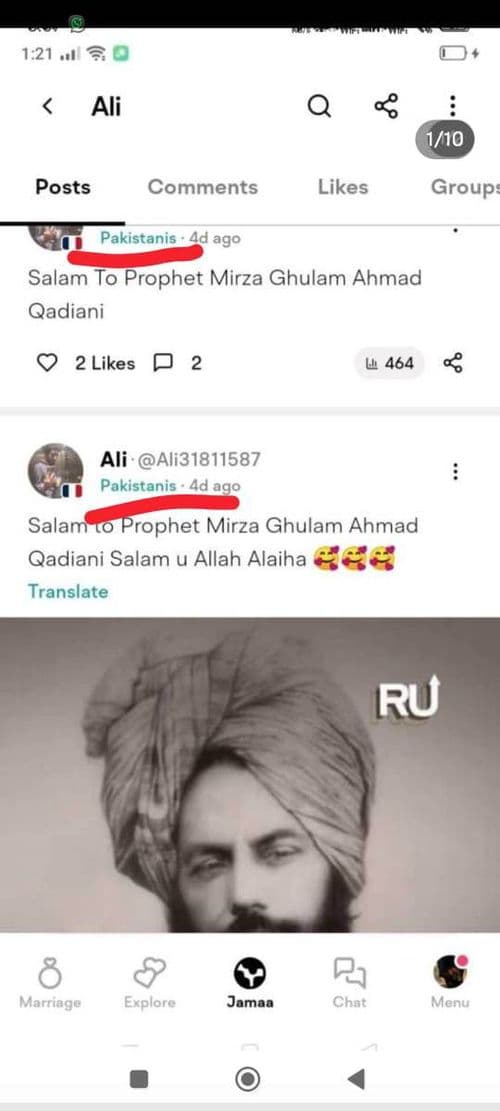The width and height of the screenshot is (500, 1111).
Task: Go back using the arrow beside Ali
Action: pos(47,107)
